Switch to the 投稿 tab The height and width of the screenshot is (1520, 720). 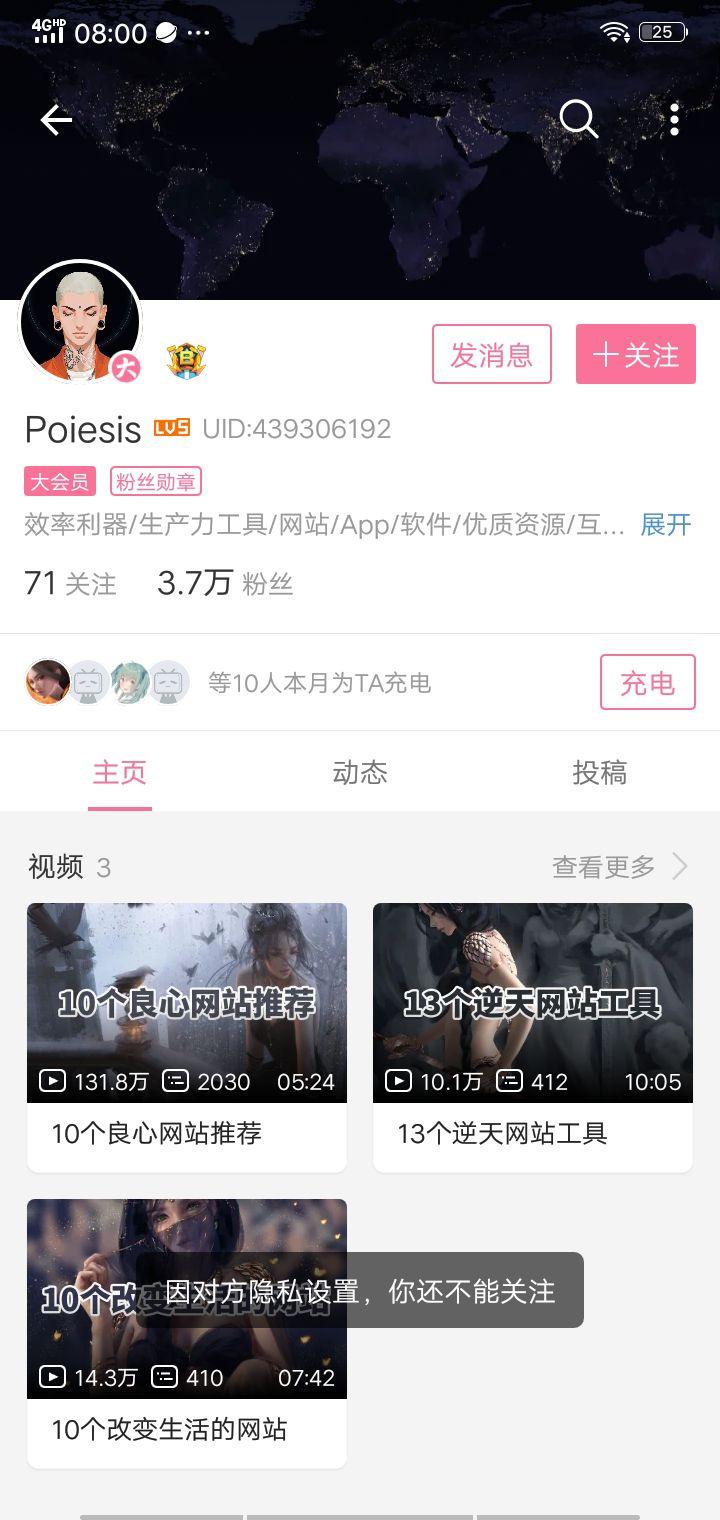click(600, 772)
